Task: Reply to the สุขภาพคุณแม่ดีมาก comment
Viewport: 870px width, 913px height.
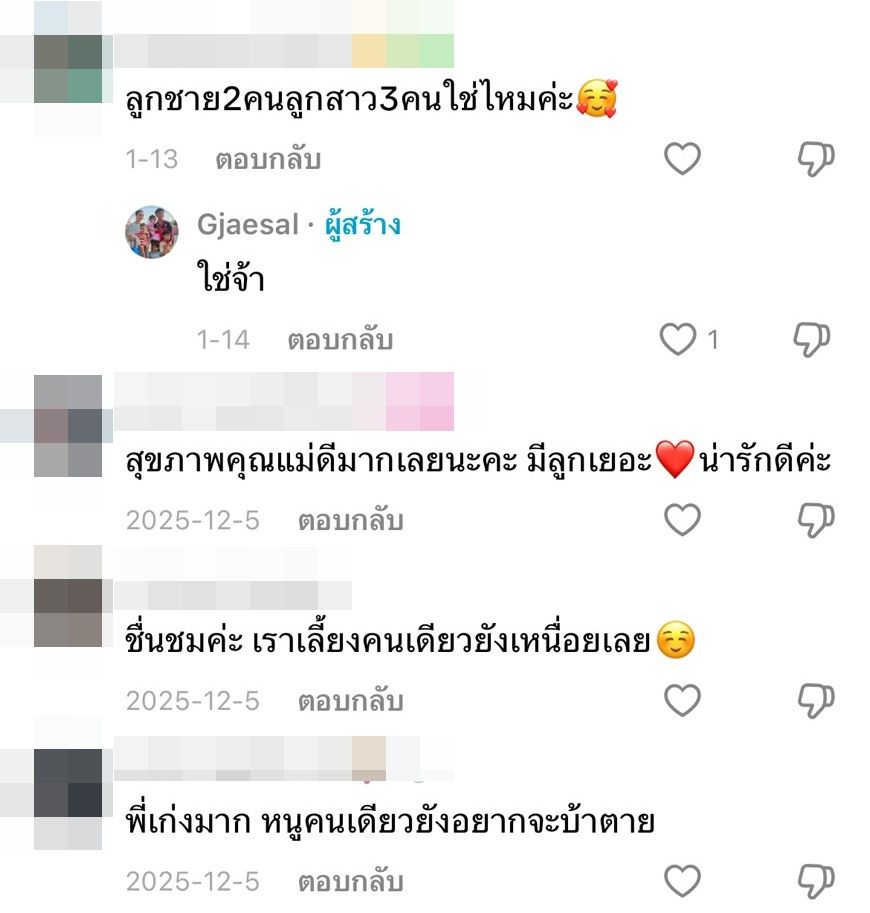Action: click(350, 521)
